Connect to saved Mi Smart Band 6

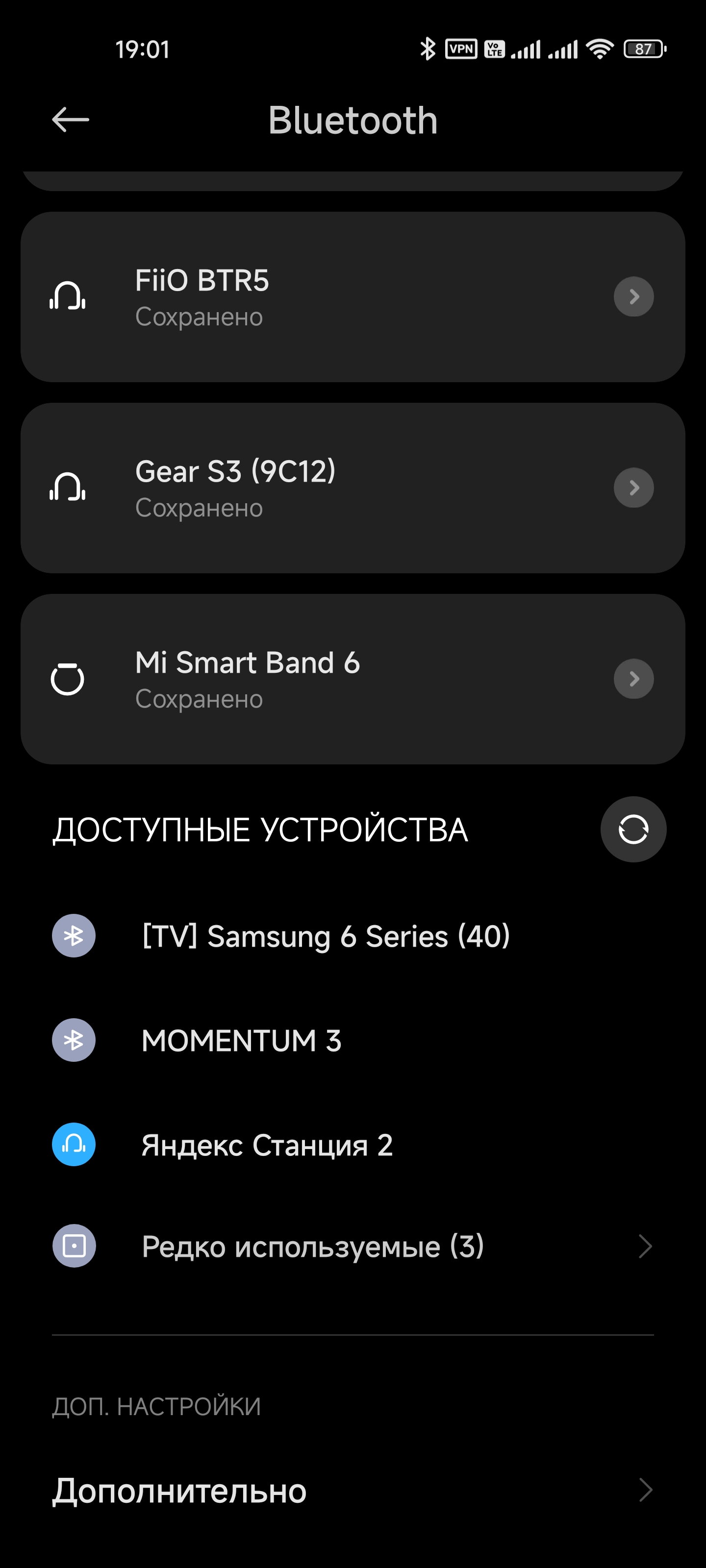(x=304, y=679)
